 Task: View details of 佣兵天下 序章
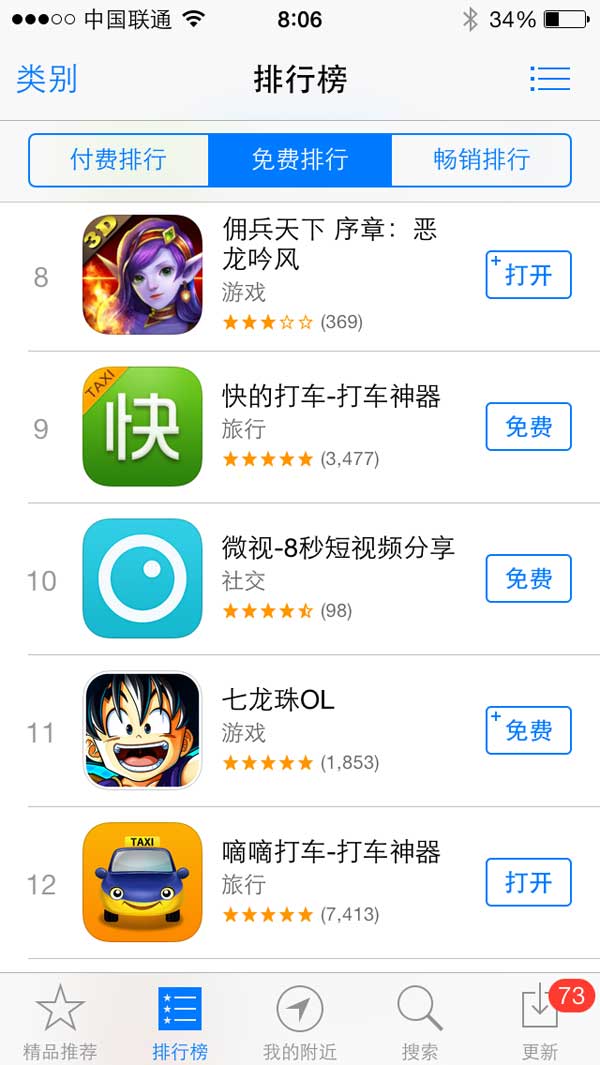tap(329, 245)
